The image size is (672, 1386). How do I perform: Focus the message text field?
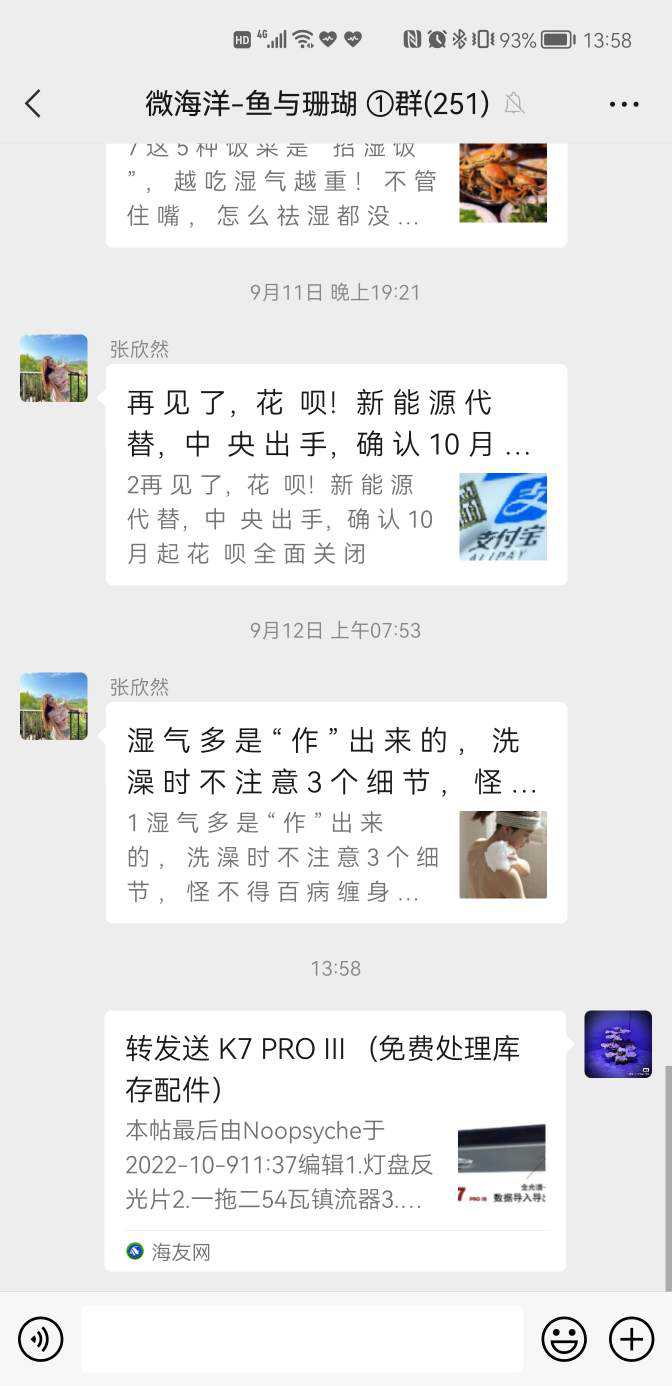[x=302, y=1339]
